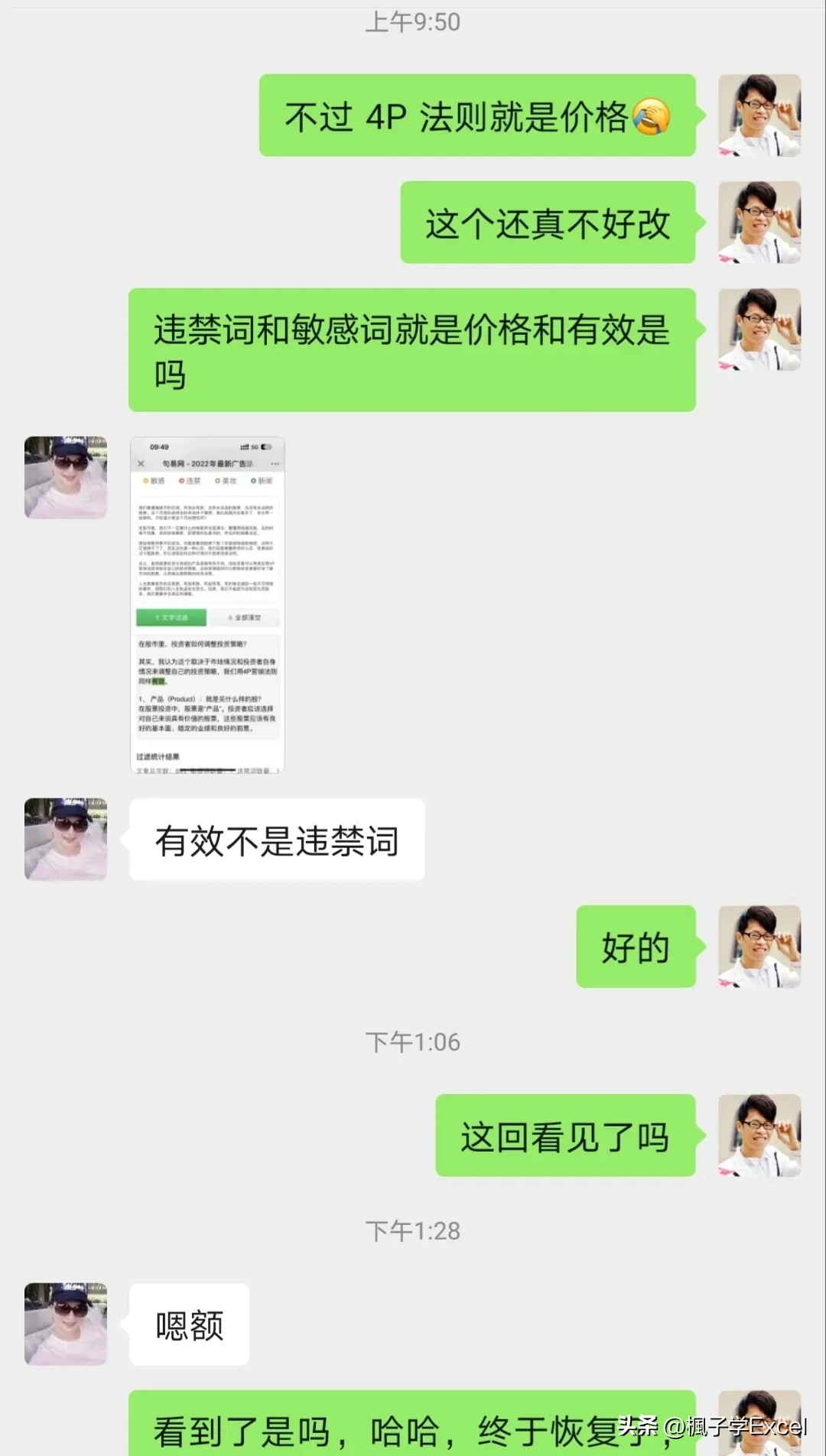Viewport: 826px width, 1456px height.
Task: Open the avatar next to "这回看见了吗"
Action: click(759, 1135)
